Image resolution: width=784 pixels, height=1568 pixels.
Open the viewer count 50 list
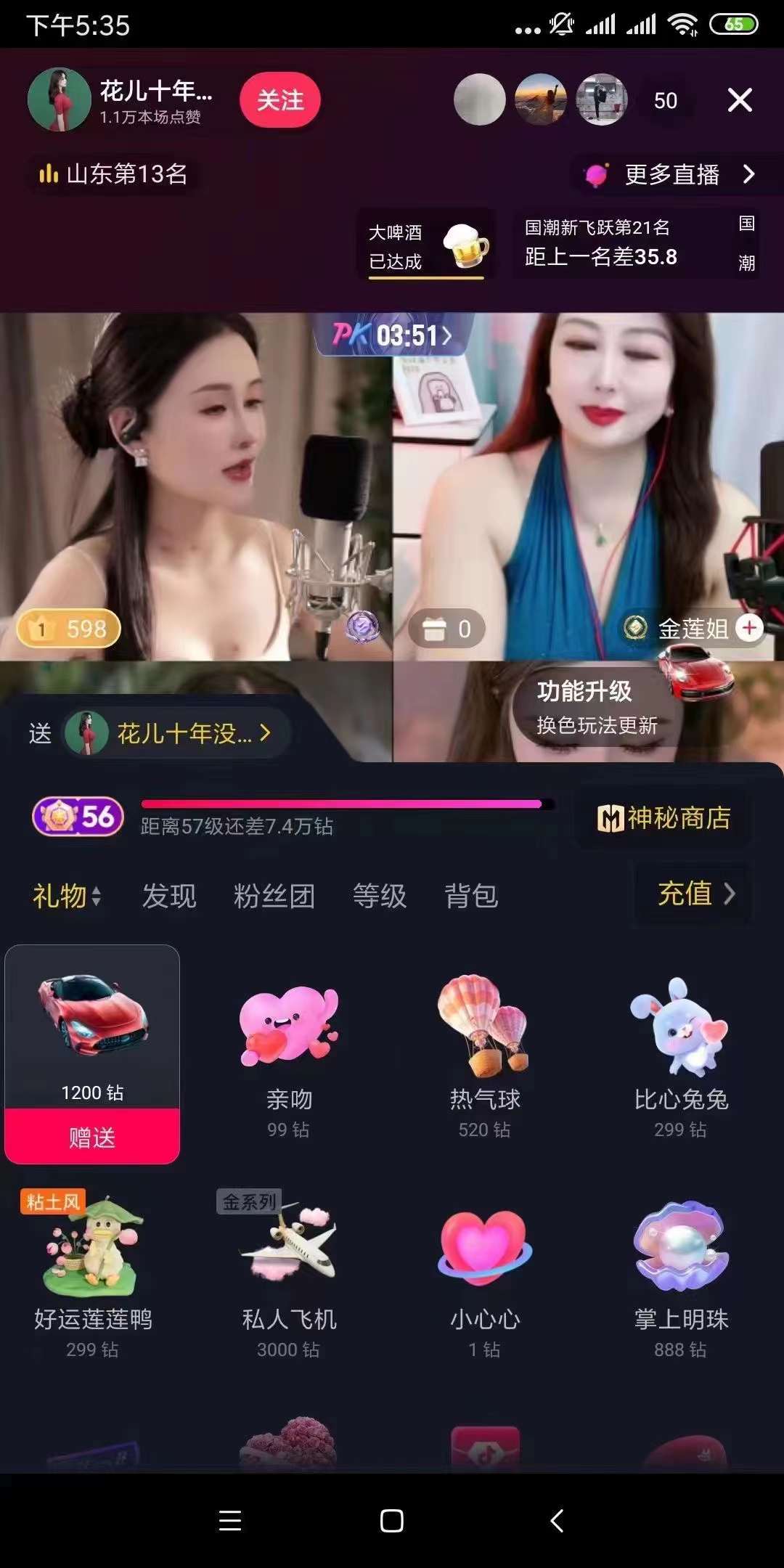tap(665, 100)
